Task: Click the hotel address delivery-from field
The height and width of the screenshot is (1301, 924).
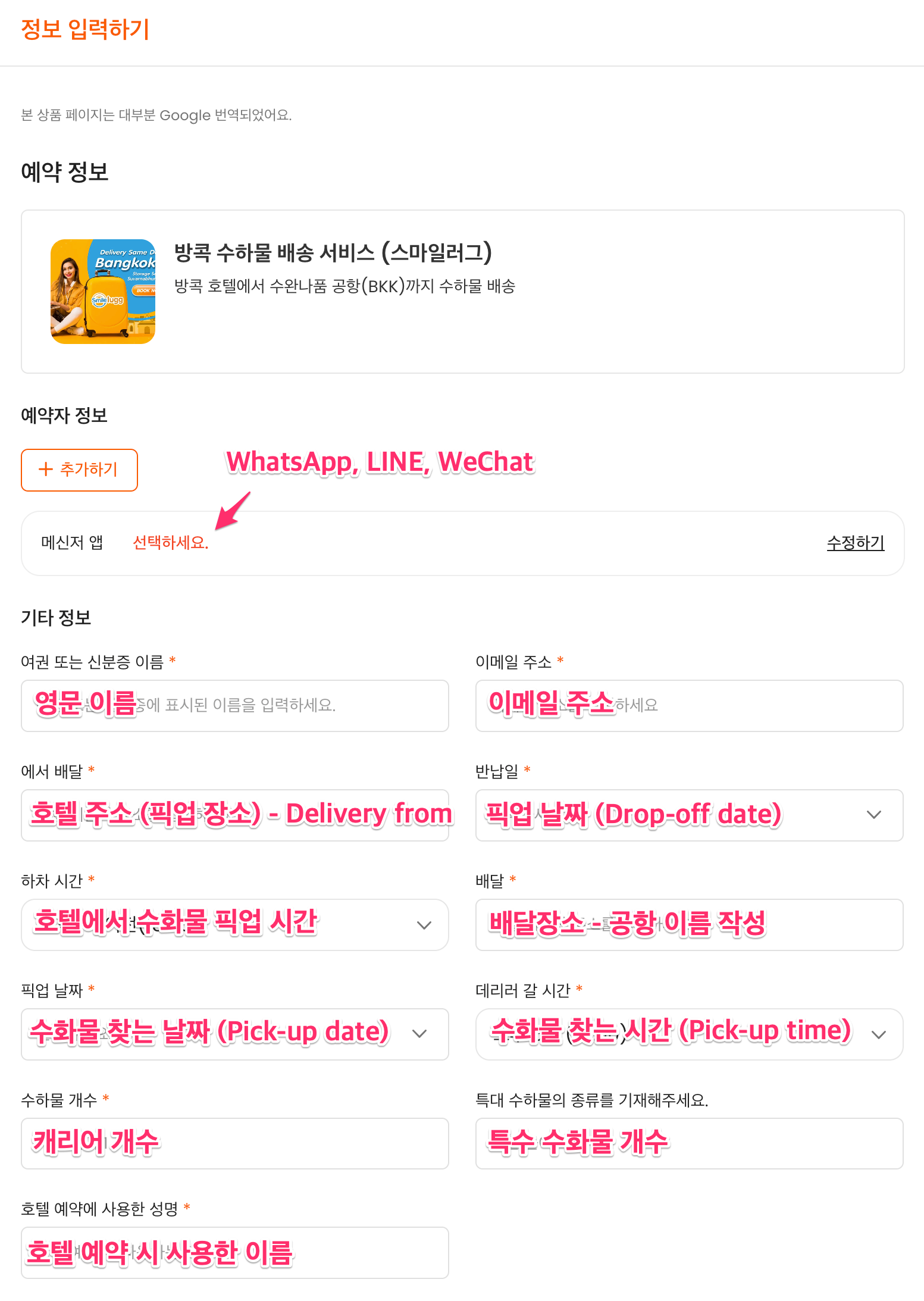Action: point(235,815)
